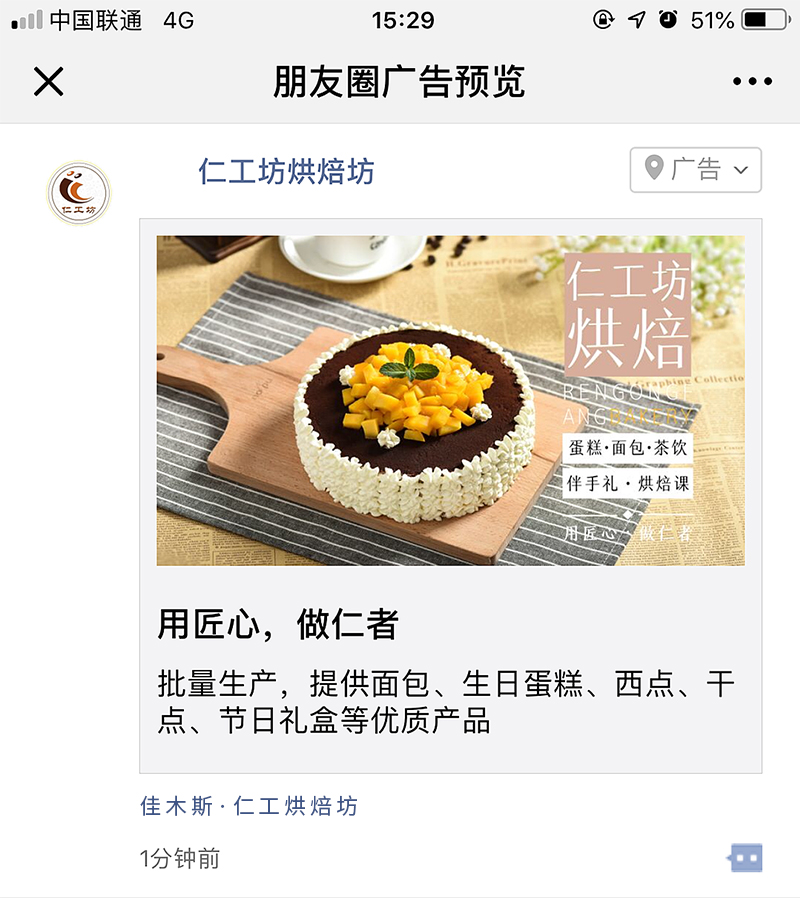
Task: Open location link 佳木斯·仁工坊烘焙坊
Action: [x=249, y=806]
